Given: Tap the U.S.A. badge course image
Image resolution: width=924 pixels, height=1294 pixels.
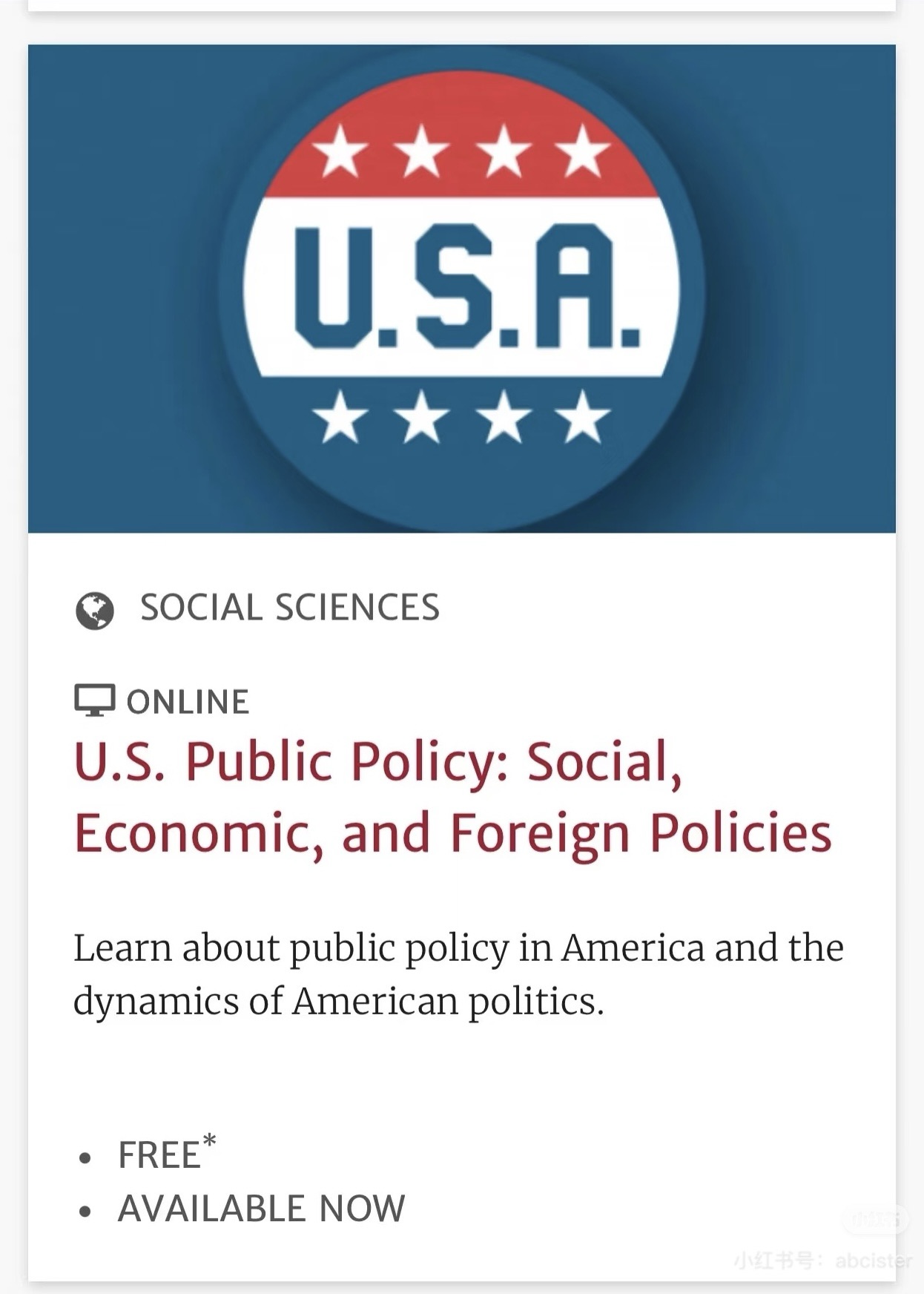Looking at the screenshot, I should (x=461, y=289).
